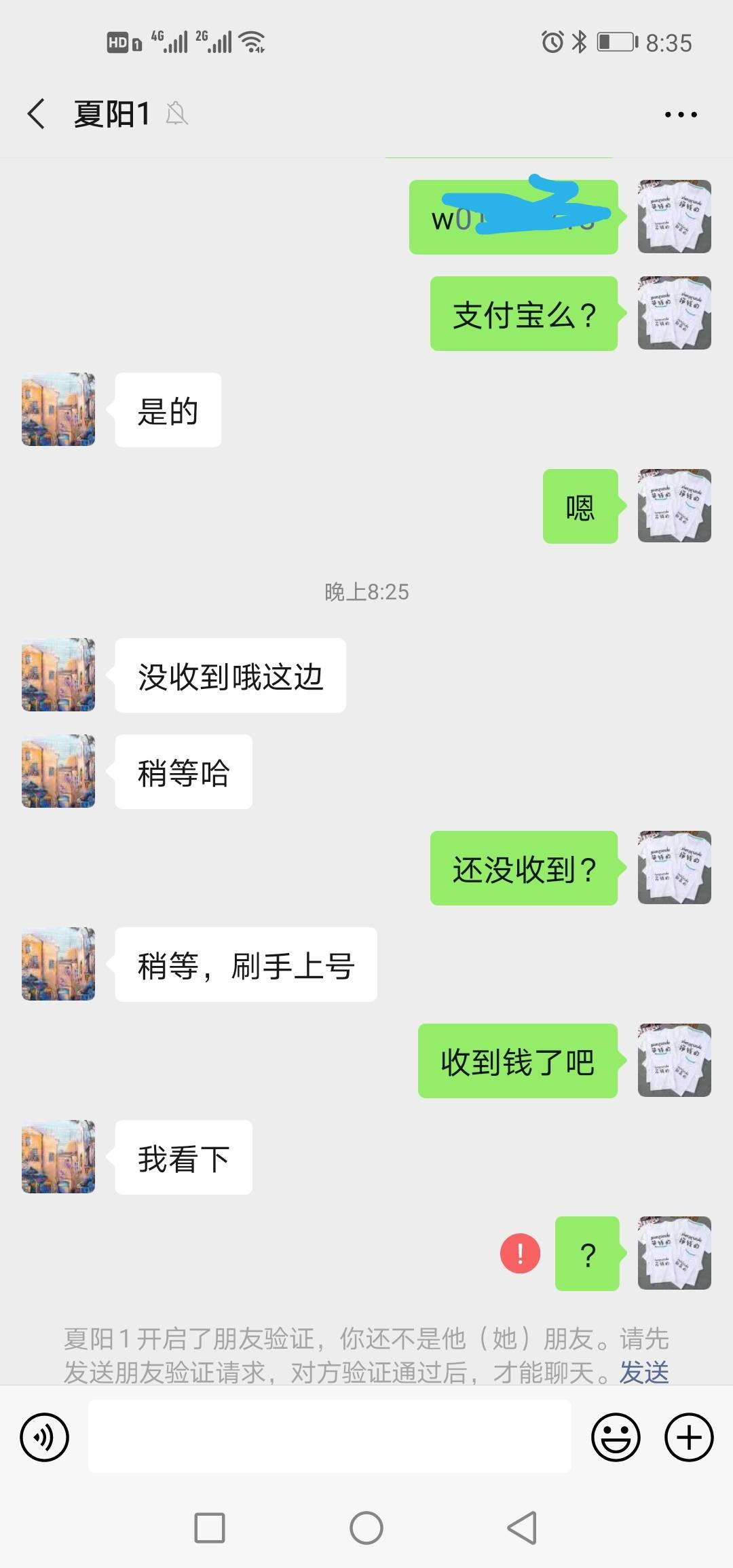Switch to voice message input mode

click(45, 1437)
